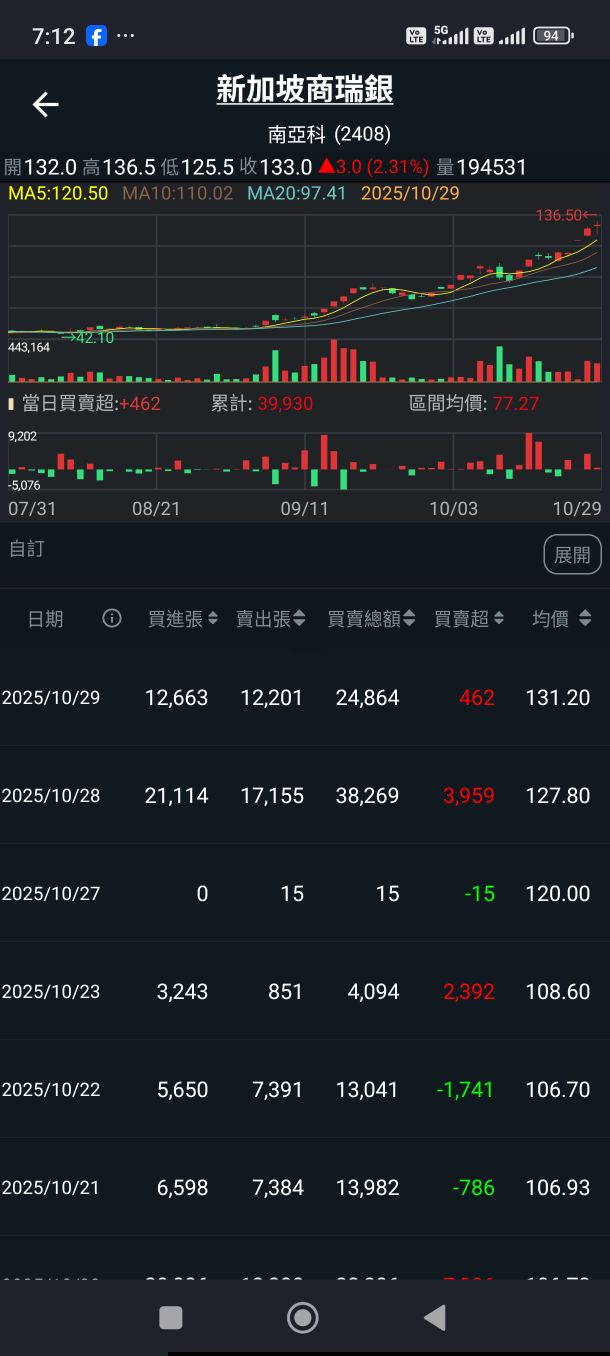Sort the table by 賣出張
The image size is (610, 1356).
coord(270,619)
